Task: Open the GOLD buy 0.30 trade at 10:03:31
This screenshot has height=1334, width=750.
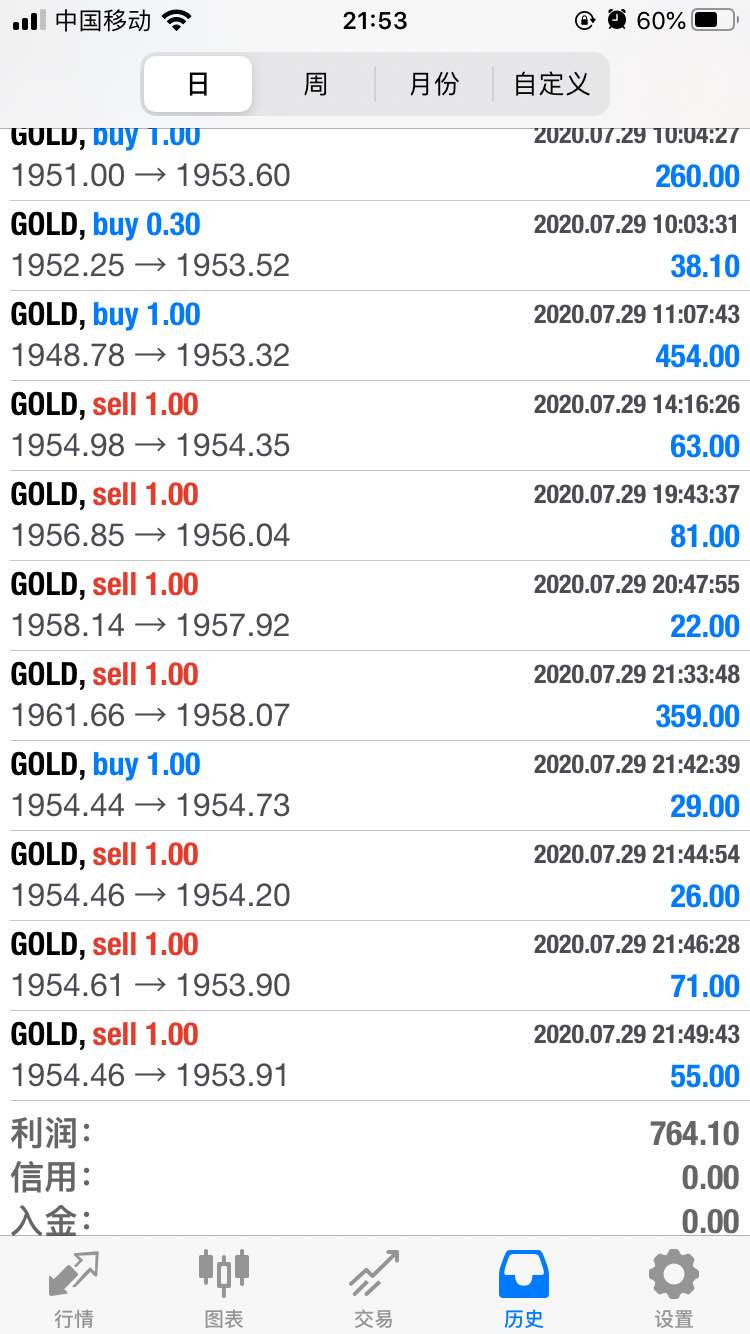Action: coord(375,245)
